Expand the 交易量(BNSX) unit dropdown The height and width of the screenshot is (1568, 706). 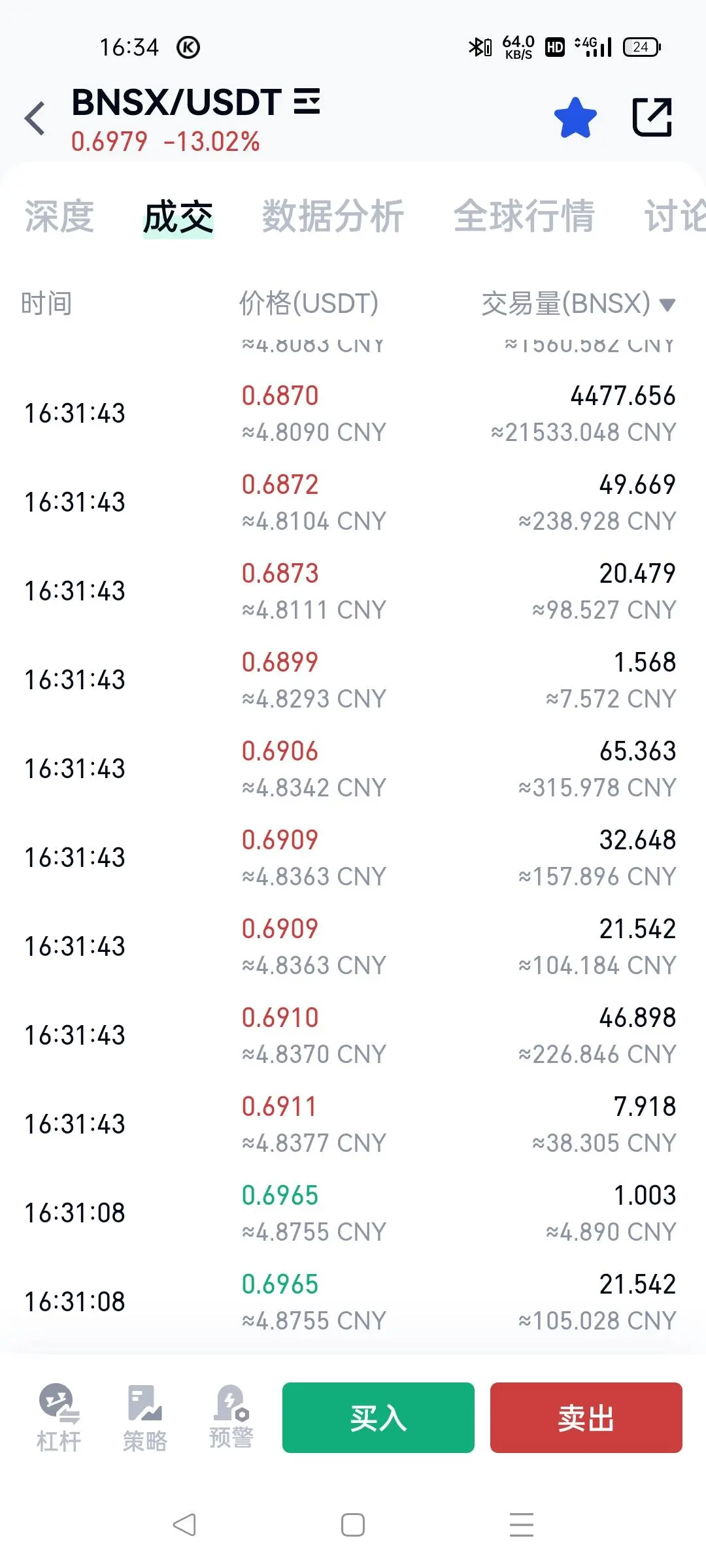pos(667,304)
